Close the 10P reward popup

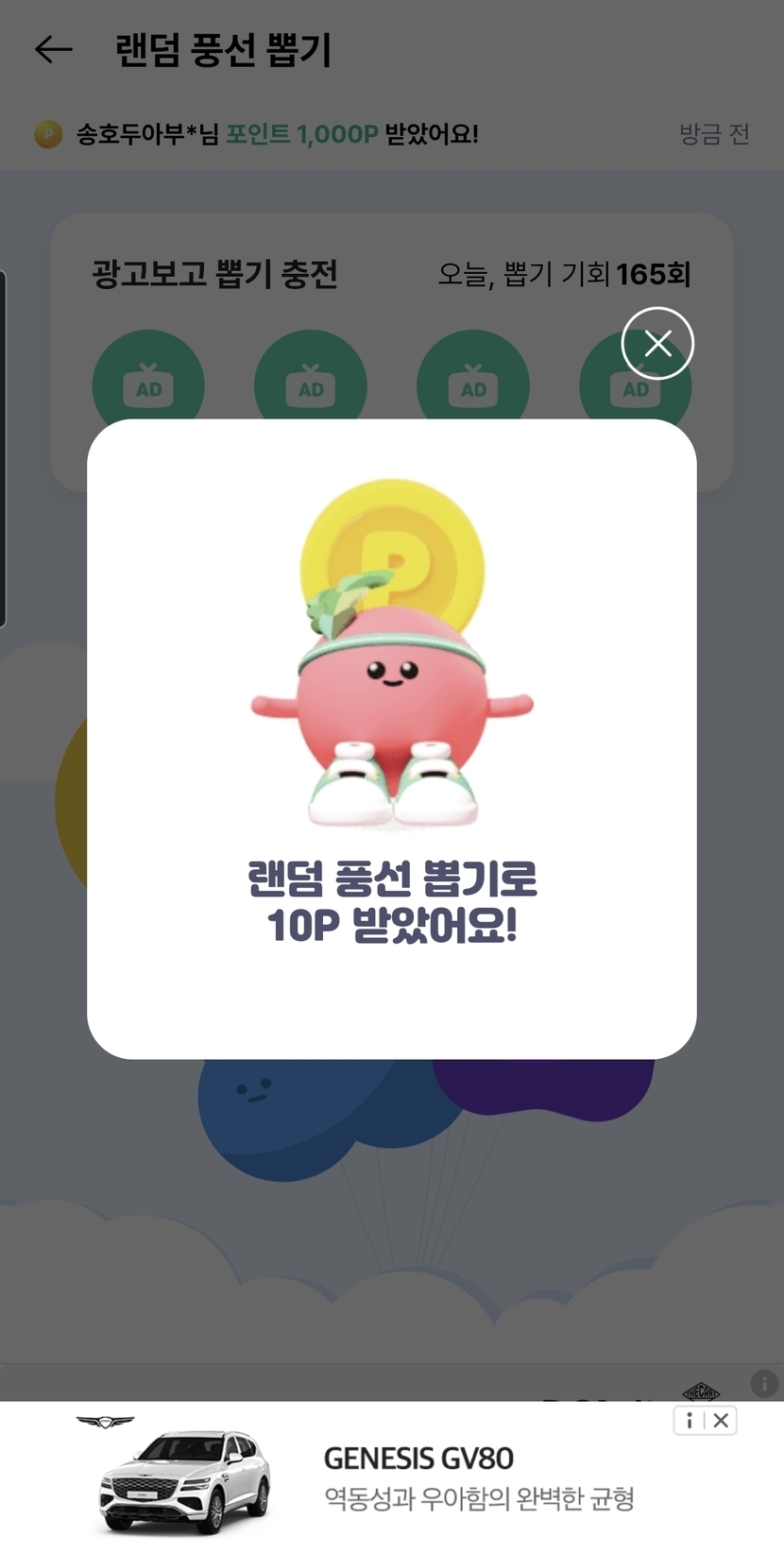[x=657, y=343]
